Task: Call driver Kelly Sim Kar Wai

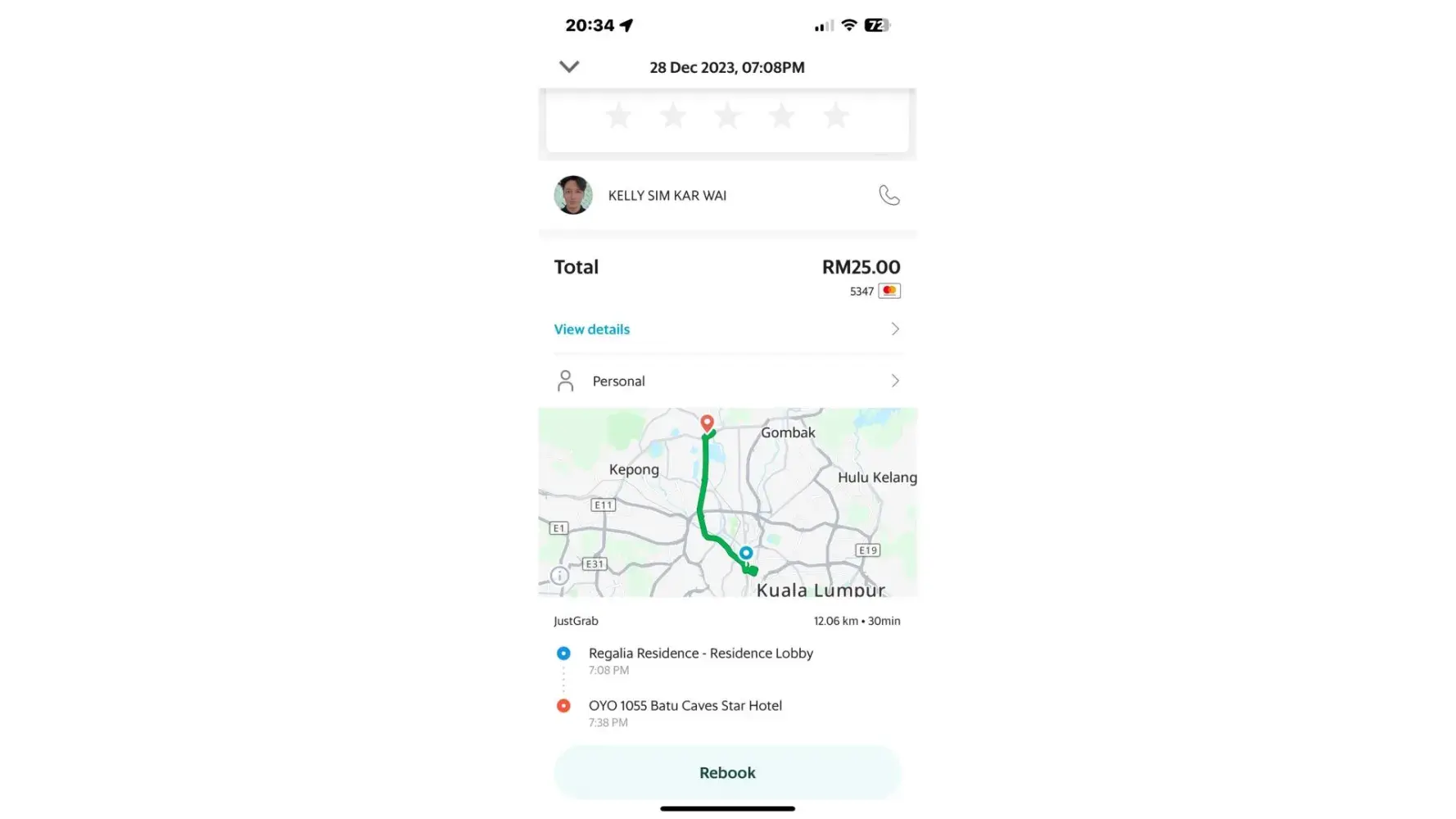Action: pyautogui.click(x=889, y=195)
